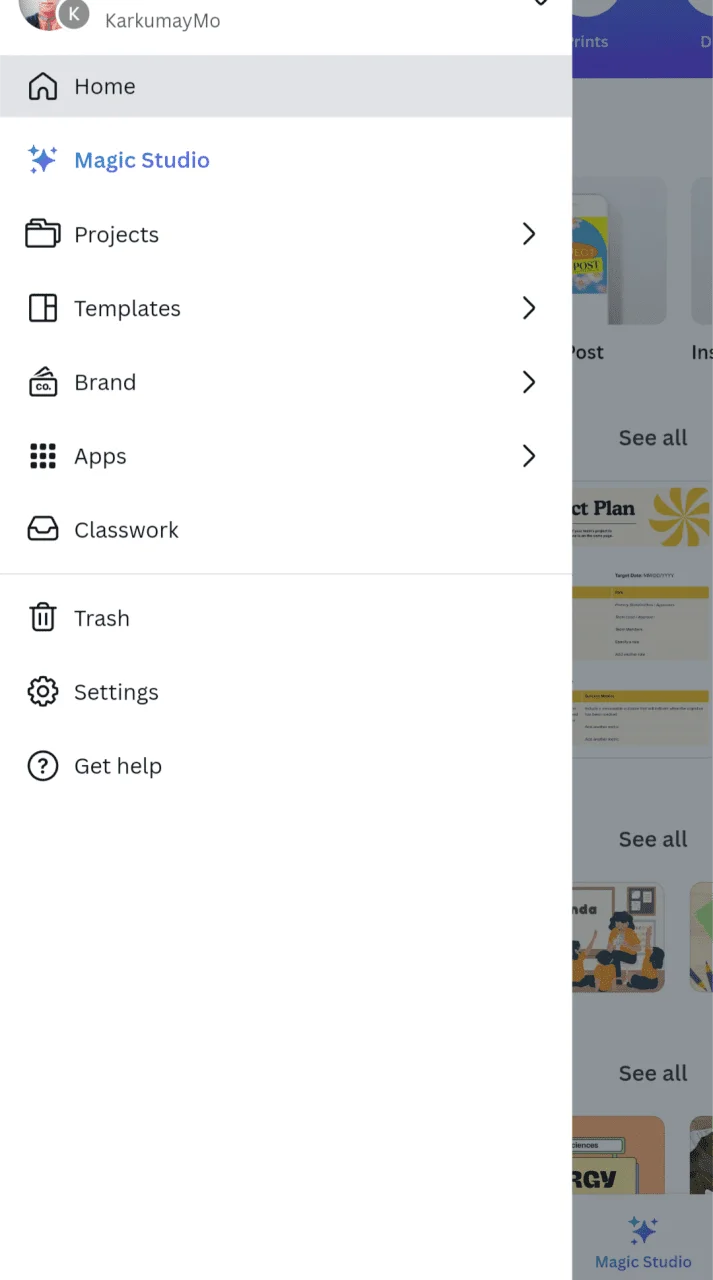Image resolution: width=713 pixels, height=1280 pixels.
Task: Select Brand in the drawer
Action: click(x=286, y=382)
